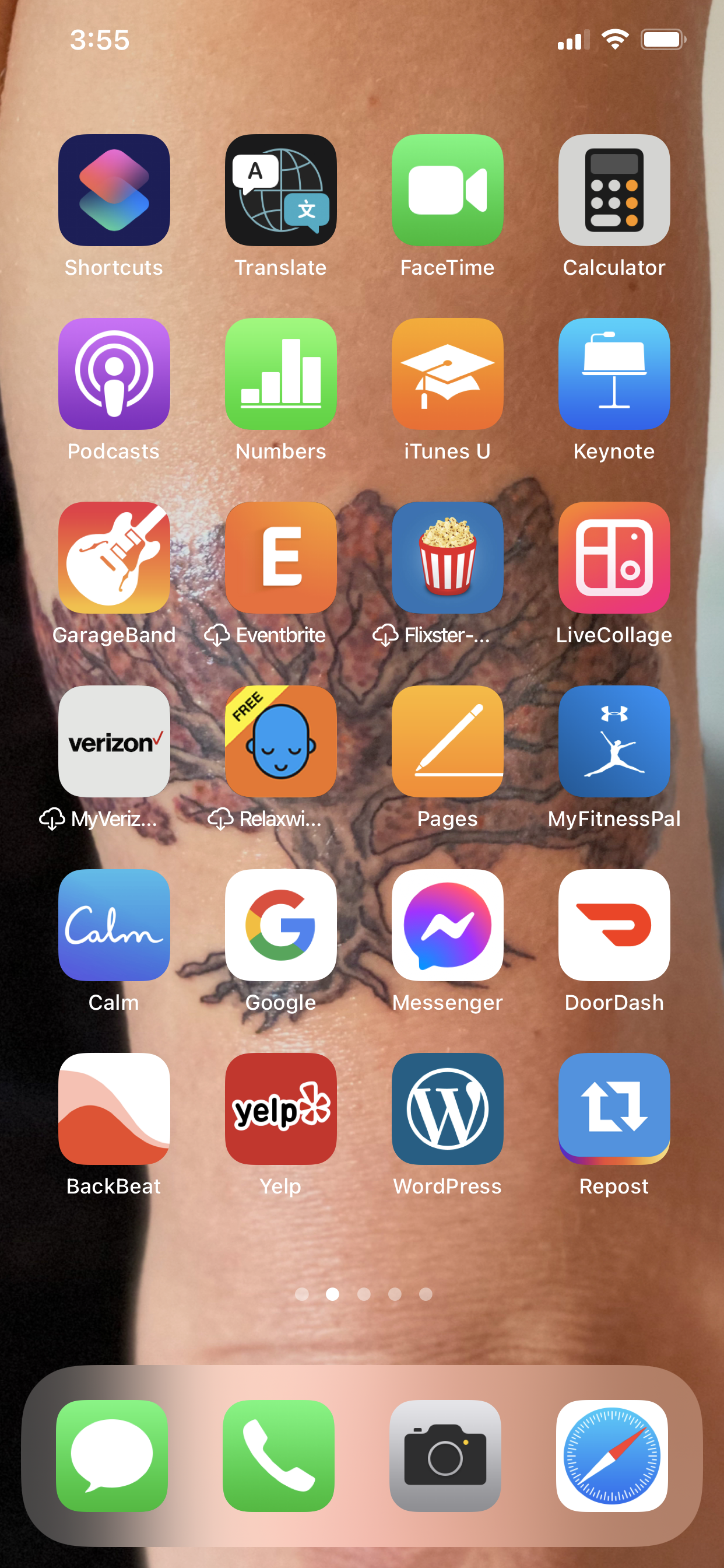This screenshot has height=1568, width=724.
Task: Launch GarageBand
Action: (x=114, y=558)
